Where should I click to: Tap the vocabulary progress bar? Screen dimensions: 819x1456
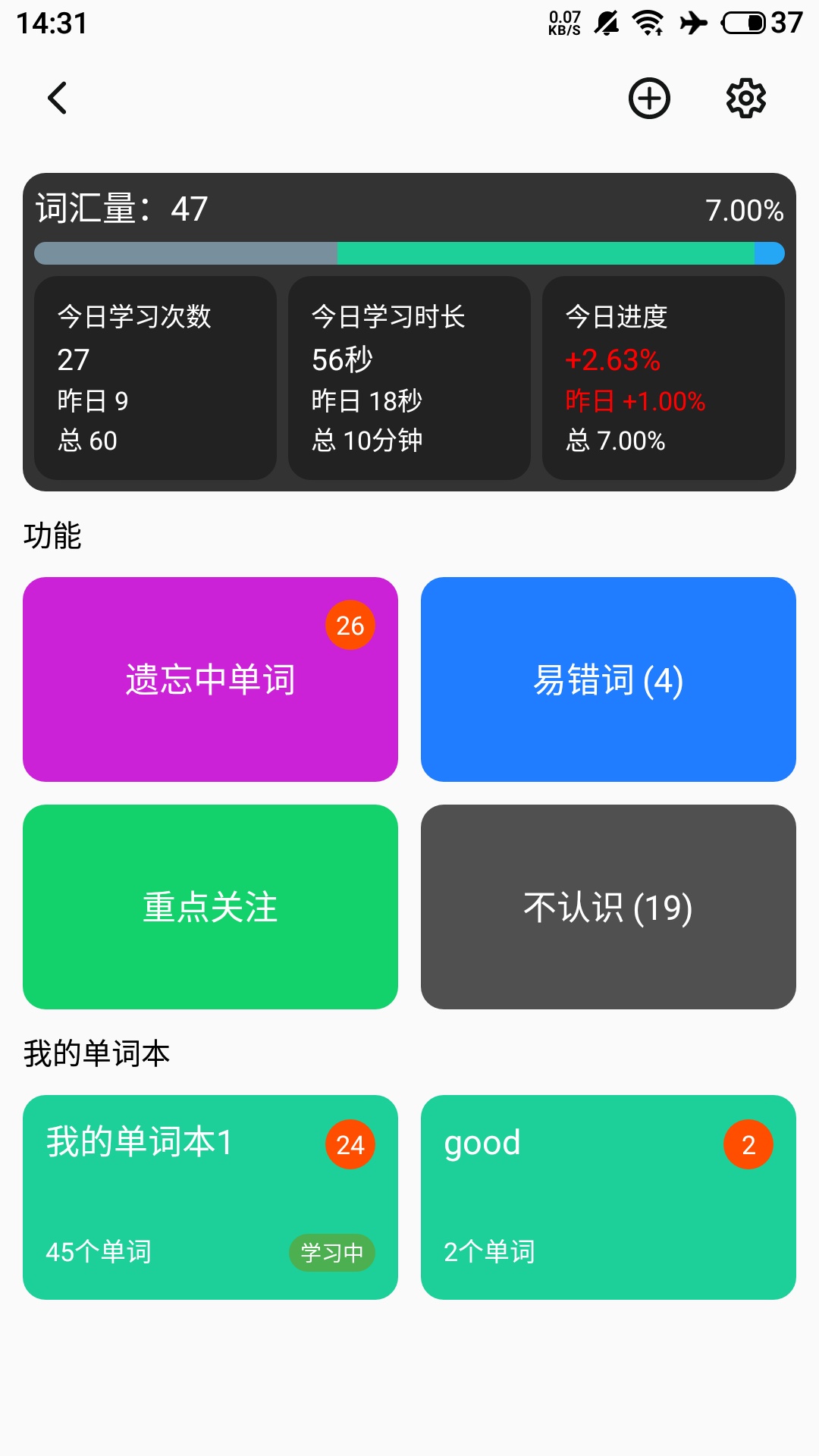point(409,253)
